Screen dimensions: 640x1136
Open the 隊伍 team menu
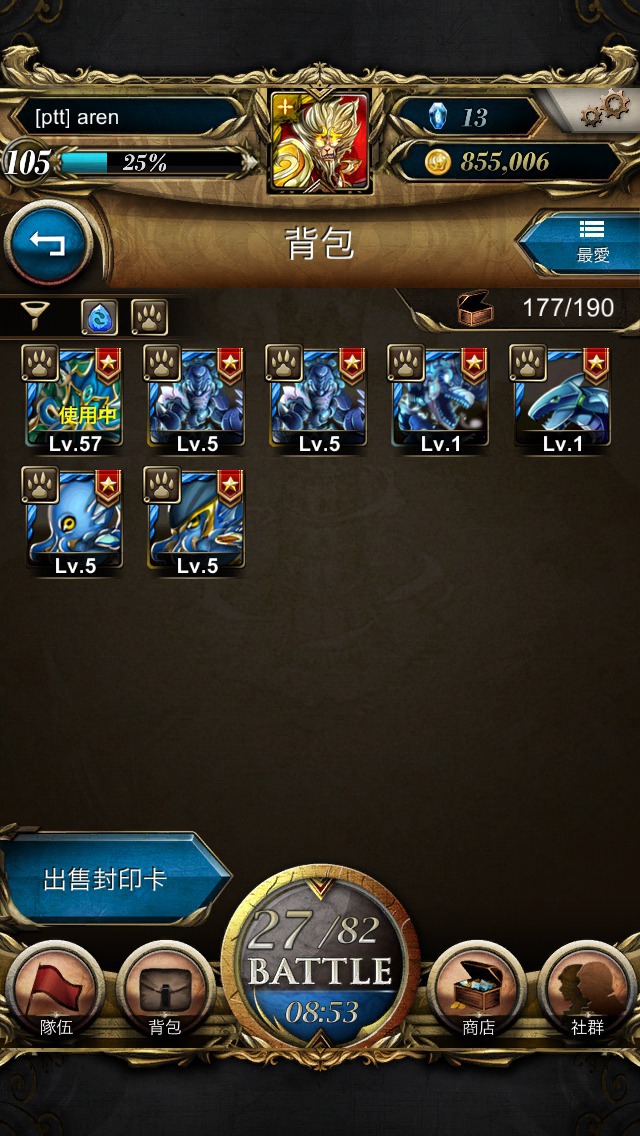click(x=56, y=988)
